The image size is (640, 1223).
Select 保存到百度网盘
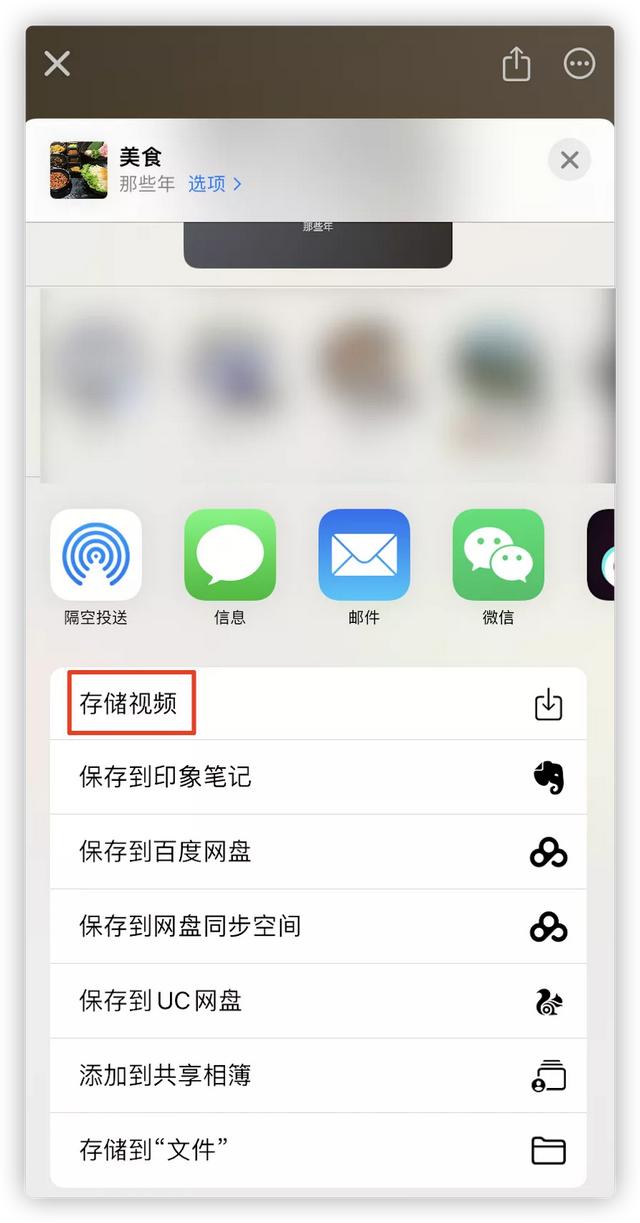(318, 852)
